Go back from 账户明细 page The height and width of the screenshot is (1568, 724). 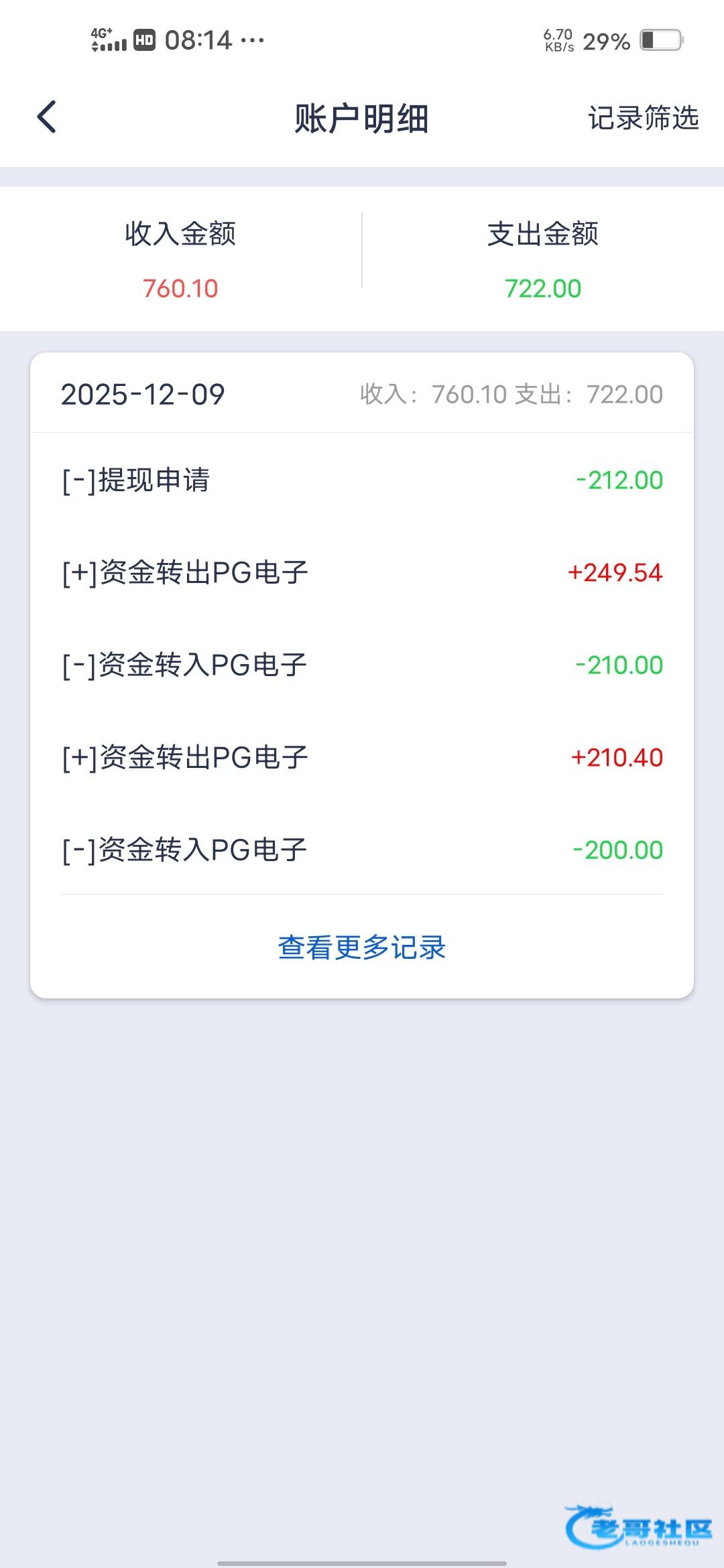[47, 117]
